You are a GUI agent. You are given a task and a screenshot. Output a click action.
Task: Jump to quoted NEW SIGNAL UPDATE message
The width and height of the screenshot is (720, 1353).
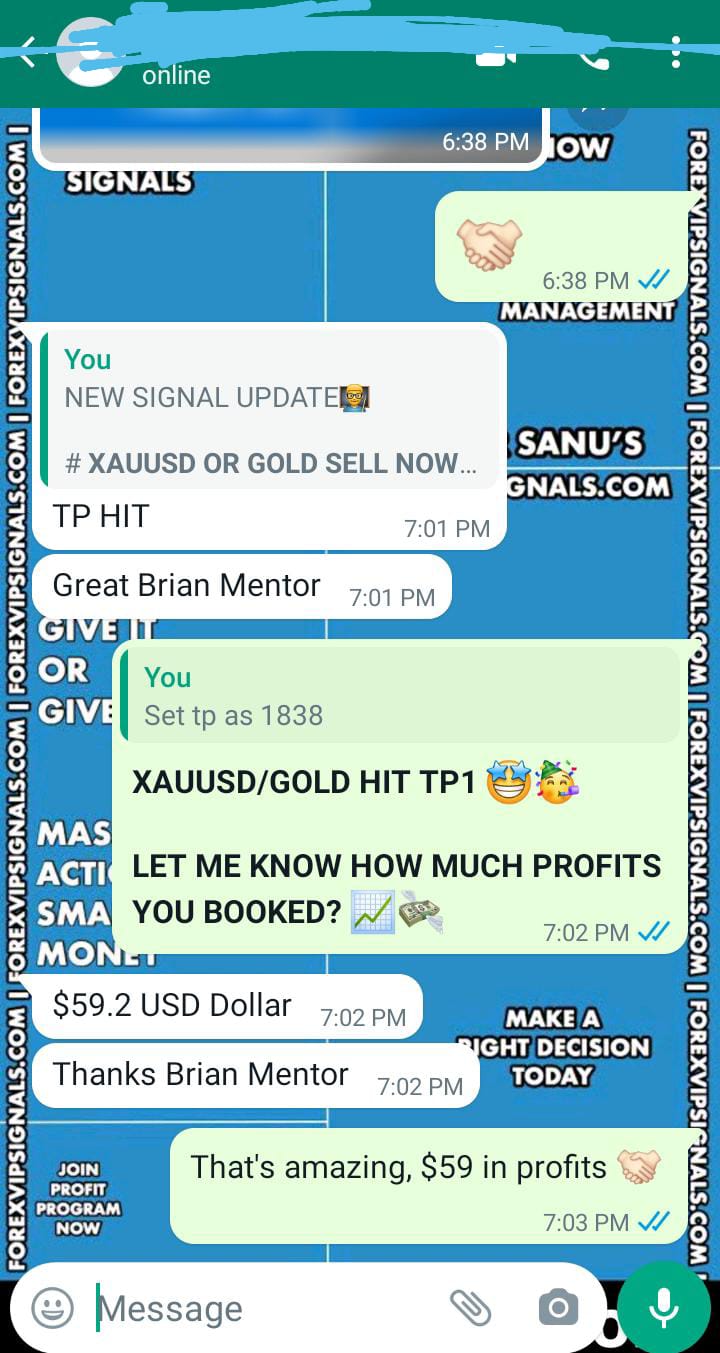point(270,412)
